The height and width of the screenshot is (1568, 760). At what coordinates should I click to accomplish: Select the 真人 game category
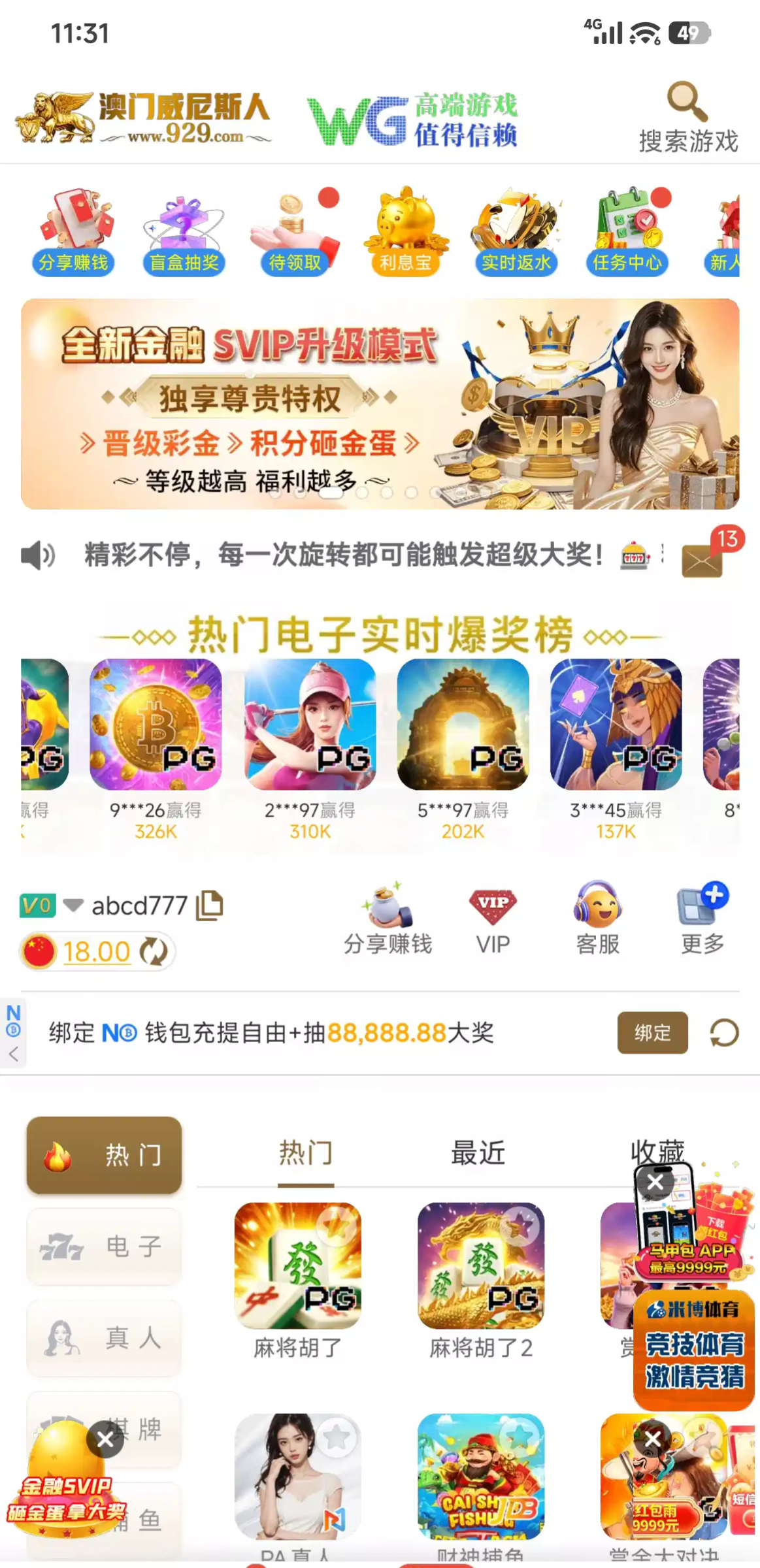tap(104, 1338)
